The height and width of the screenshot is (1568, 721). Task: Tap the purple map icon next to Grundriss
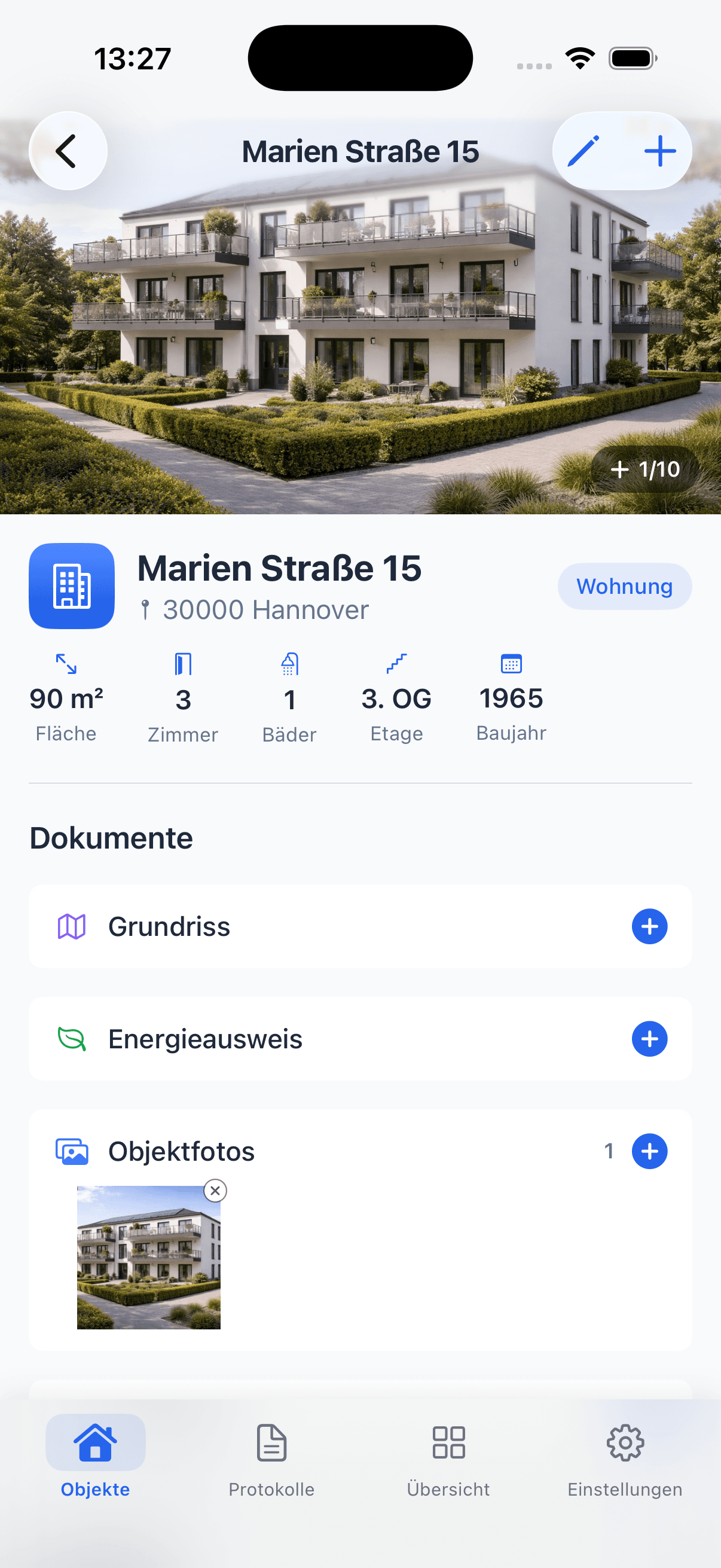(x=71, y=926)
